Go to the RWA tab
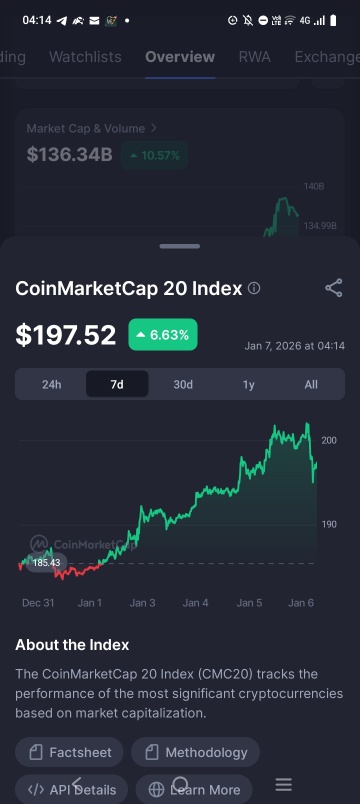360x804 pixels. pyautogui.click(x=254, y=57)
